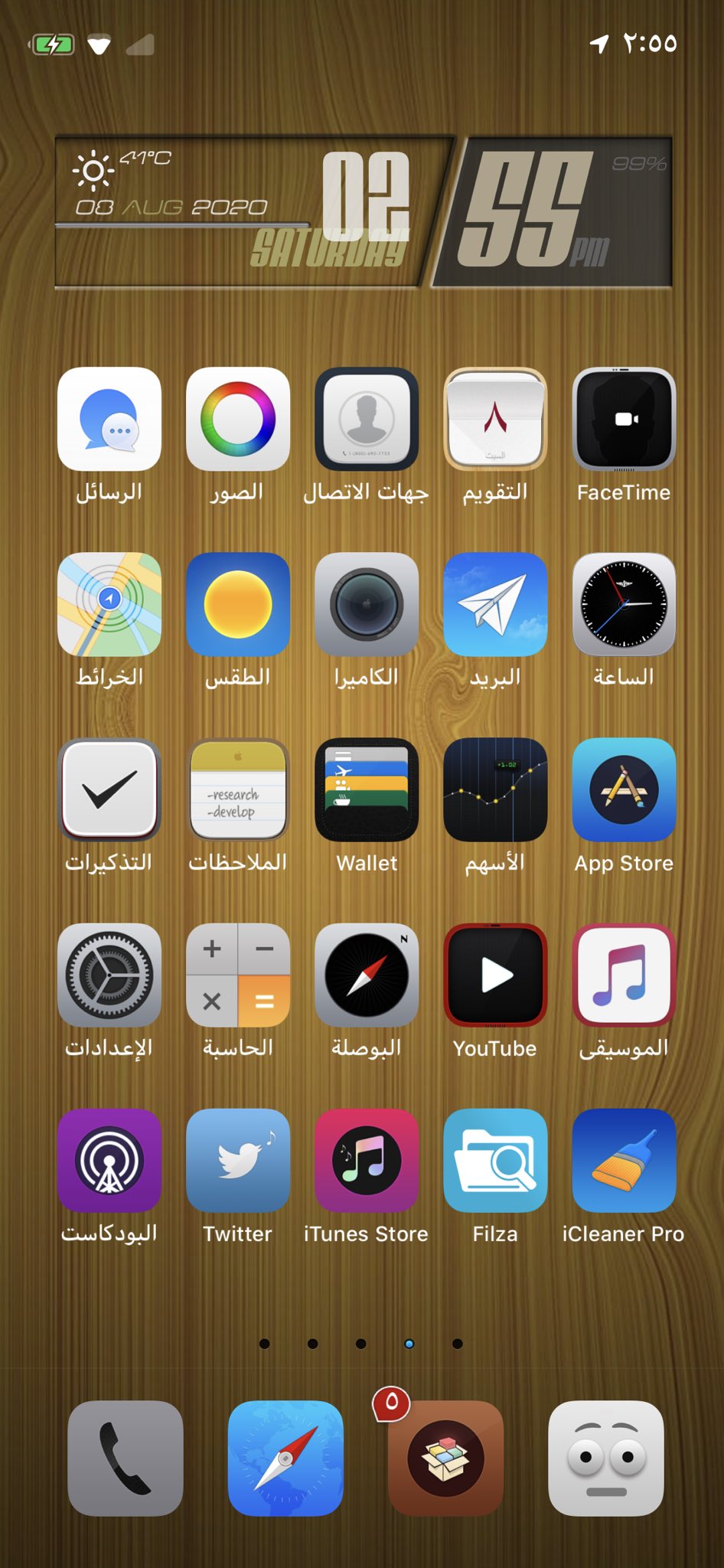Open the App Store
The width and height of the screenshot is (724, 1568).
tap(624, 789)
